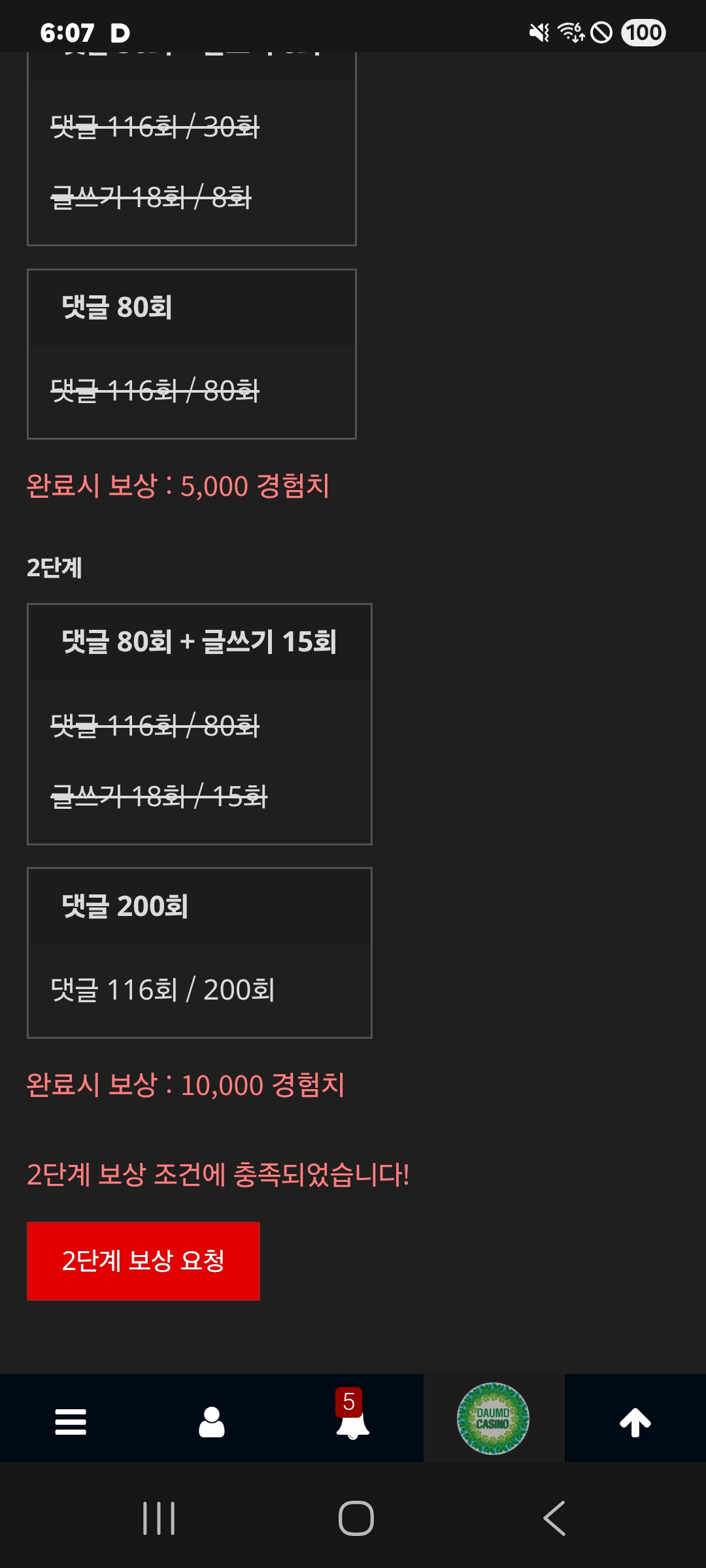Open the user profile icon
706x1568 pixels.
pos(211,1421)
